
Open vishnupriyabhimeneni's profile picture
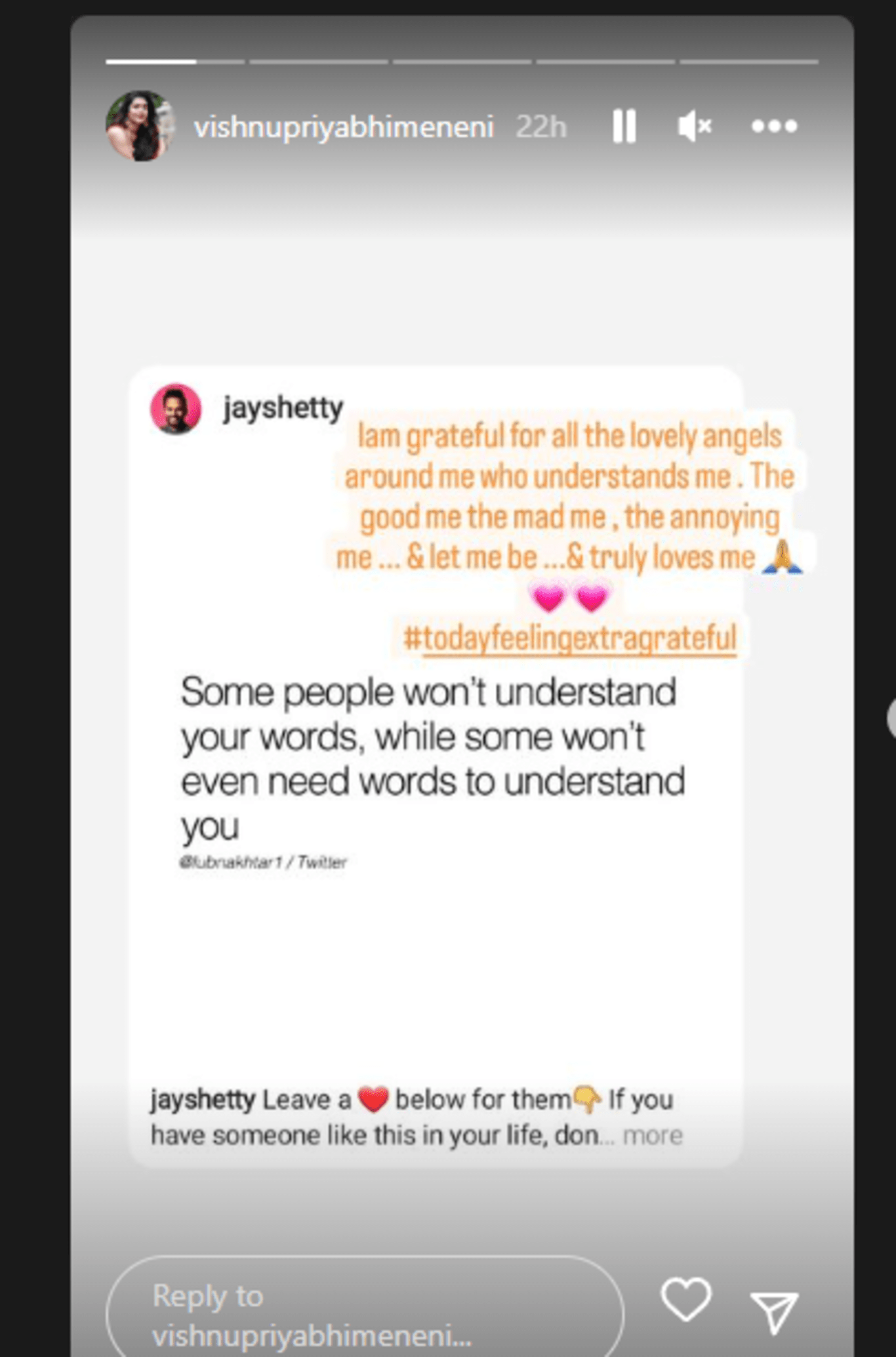coord(139,125)
